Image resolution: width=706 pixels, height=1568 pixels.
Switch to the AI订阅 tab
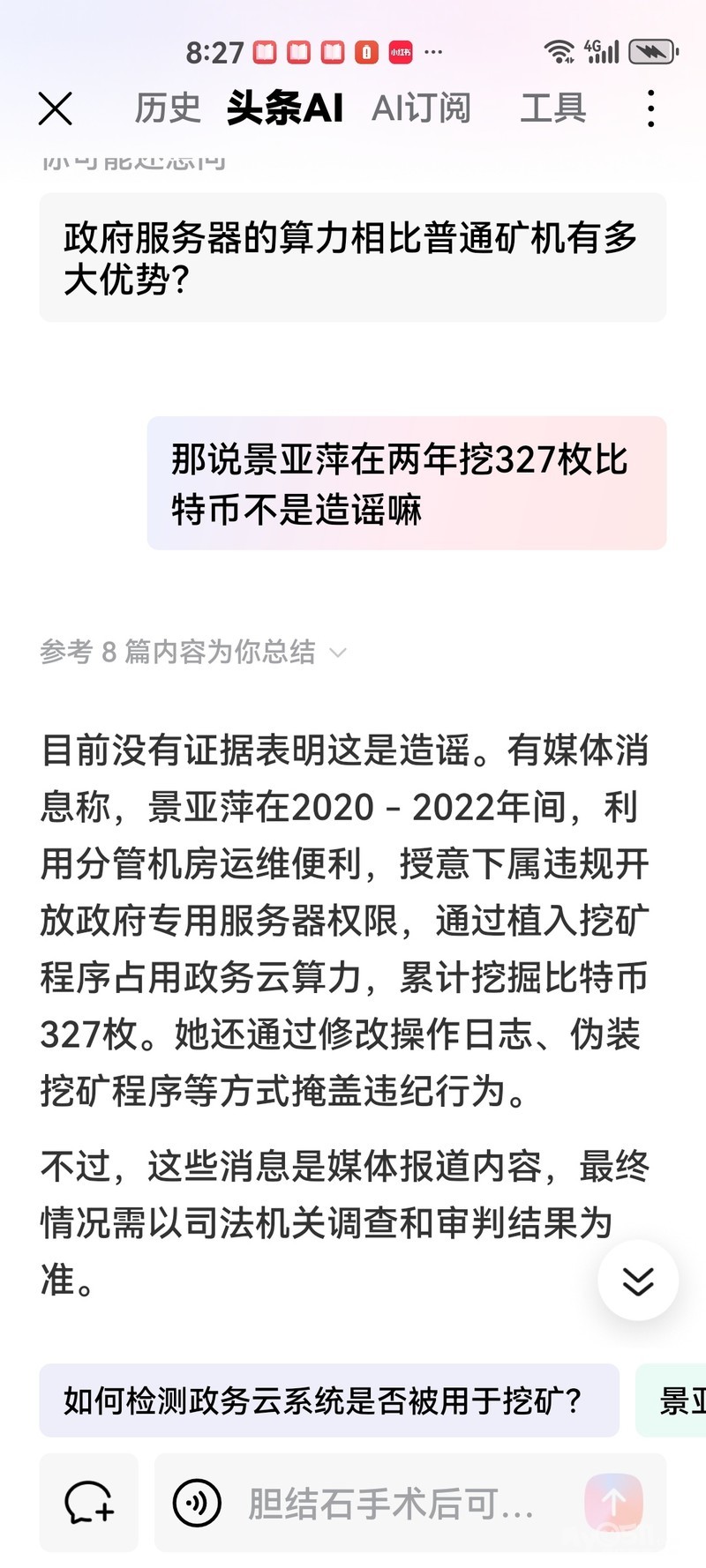[x=421, y=108]
